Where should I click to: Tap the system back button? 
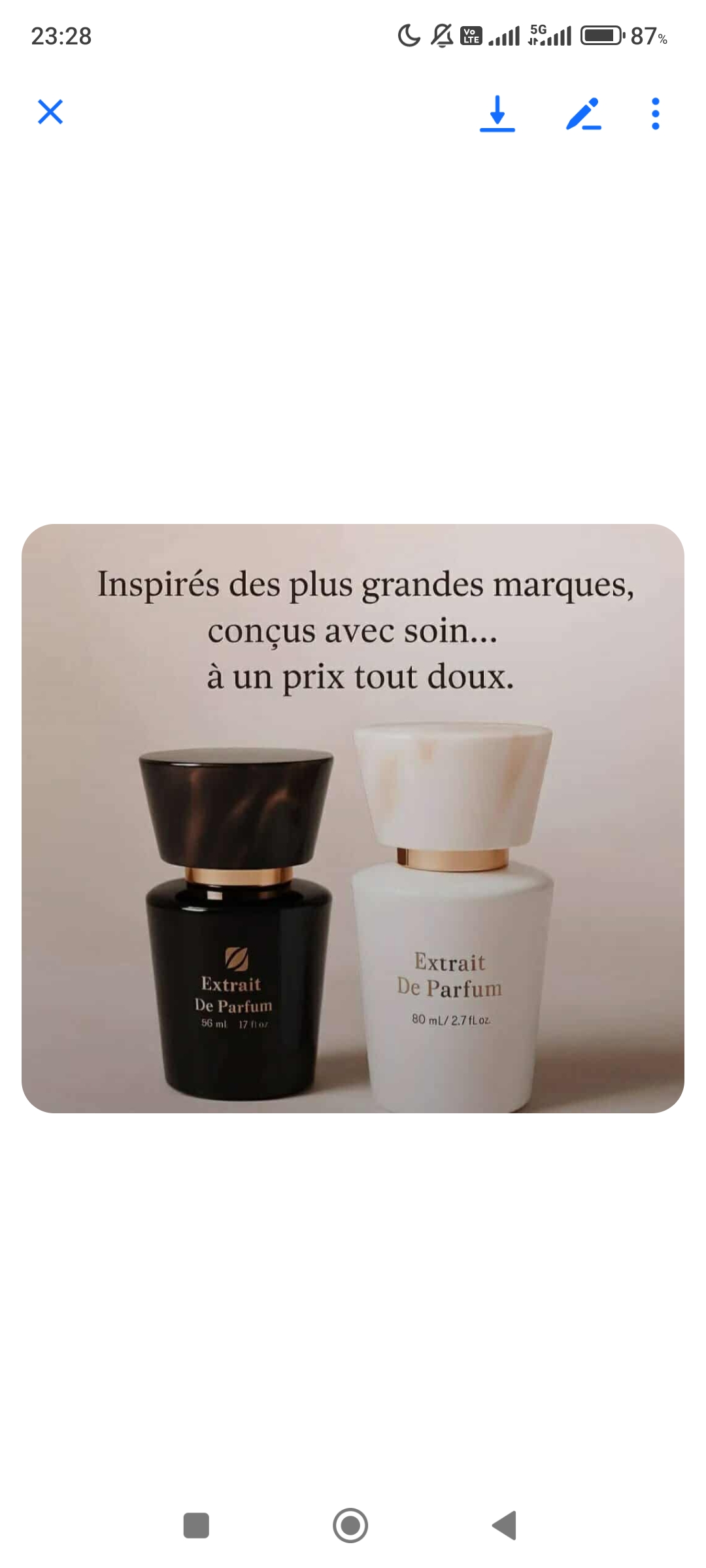[505, 1526]
